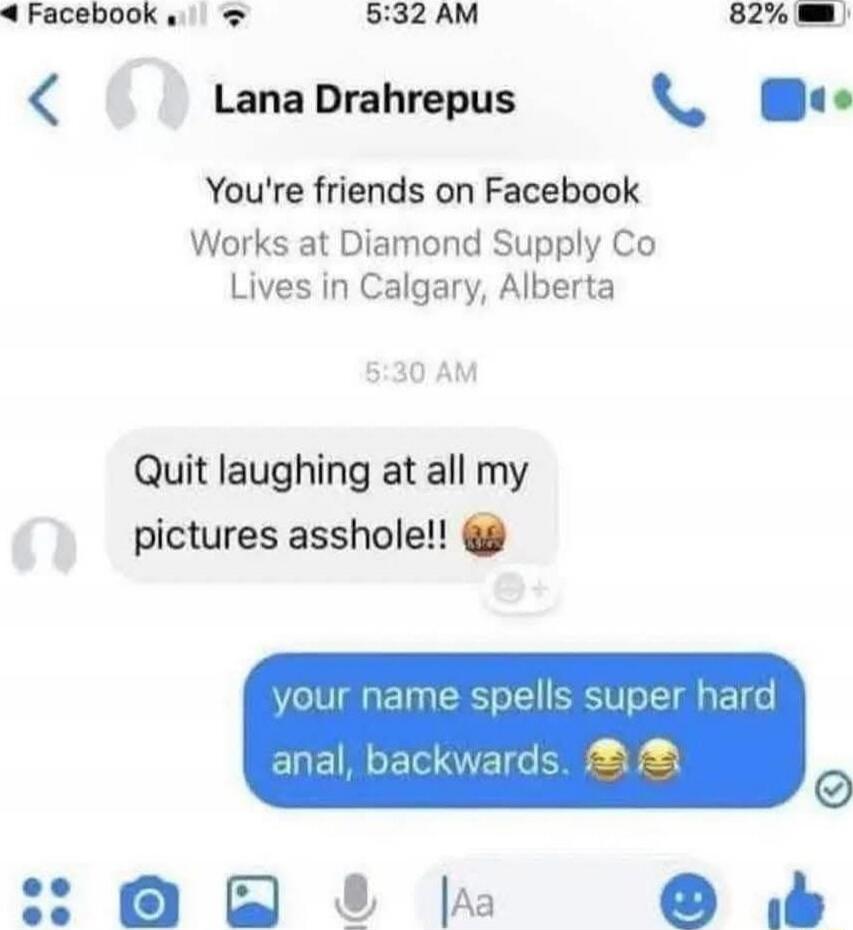The image size is (853, 930).
Task: Open the photo gallery picker
Action: coord(248,899)
